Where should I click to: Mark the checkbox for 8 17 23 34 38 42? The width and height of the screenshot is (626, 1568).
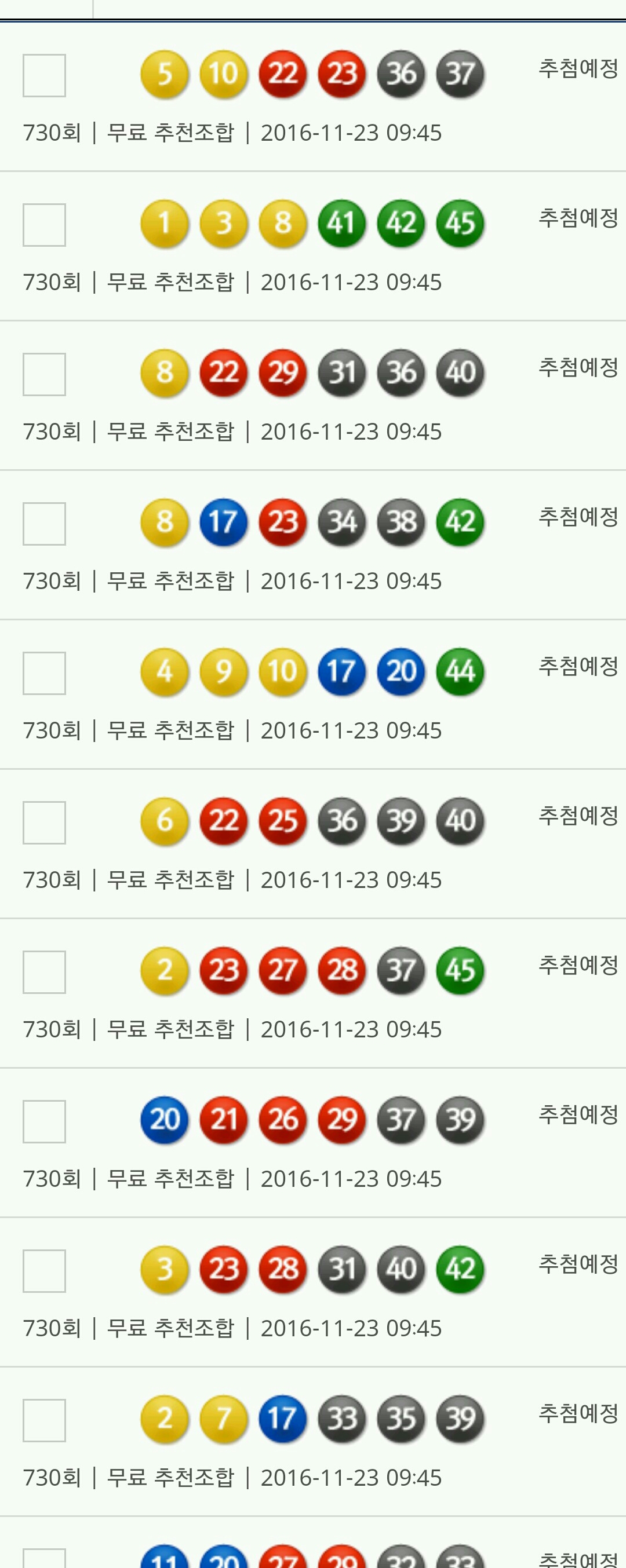point(45,524)
